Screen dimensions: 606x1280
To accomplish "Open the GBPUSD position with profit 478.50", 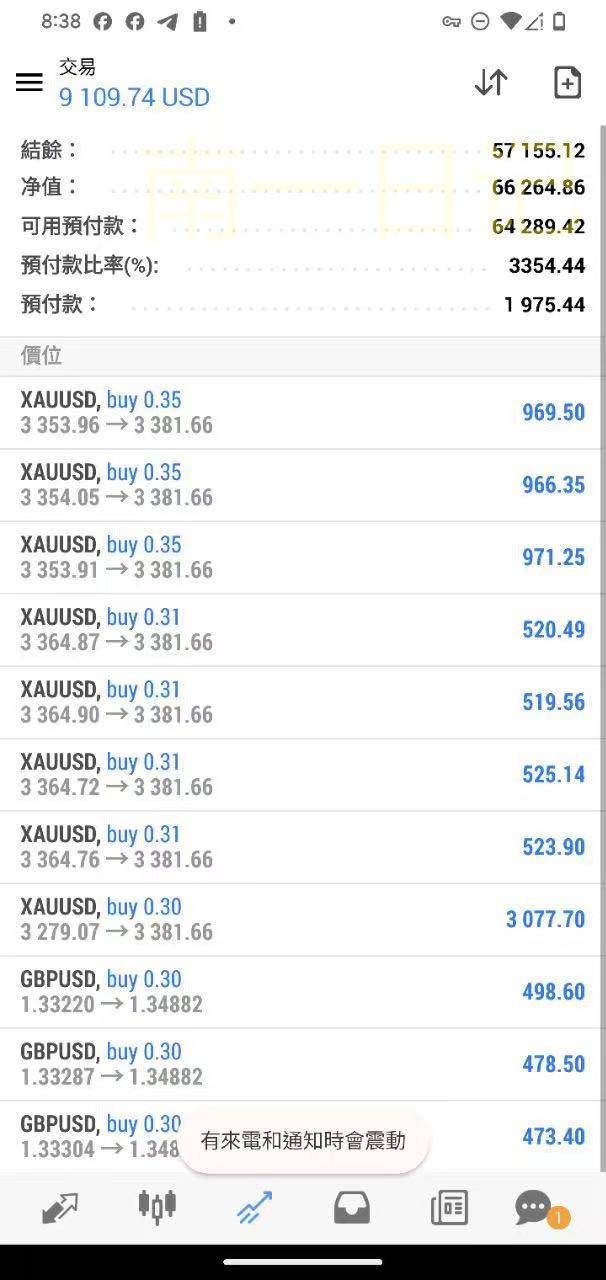I will 302,1063.
